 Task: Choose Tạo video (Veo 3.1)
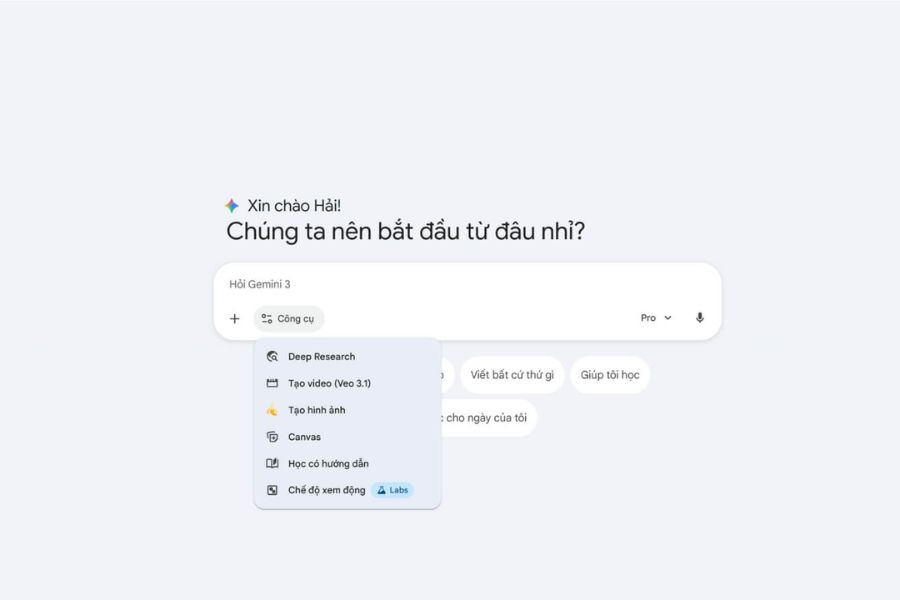(329, 383)
